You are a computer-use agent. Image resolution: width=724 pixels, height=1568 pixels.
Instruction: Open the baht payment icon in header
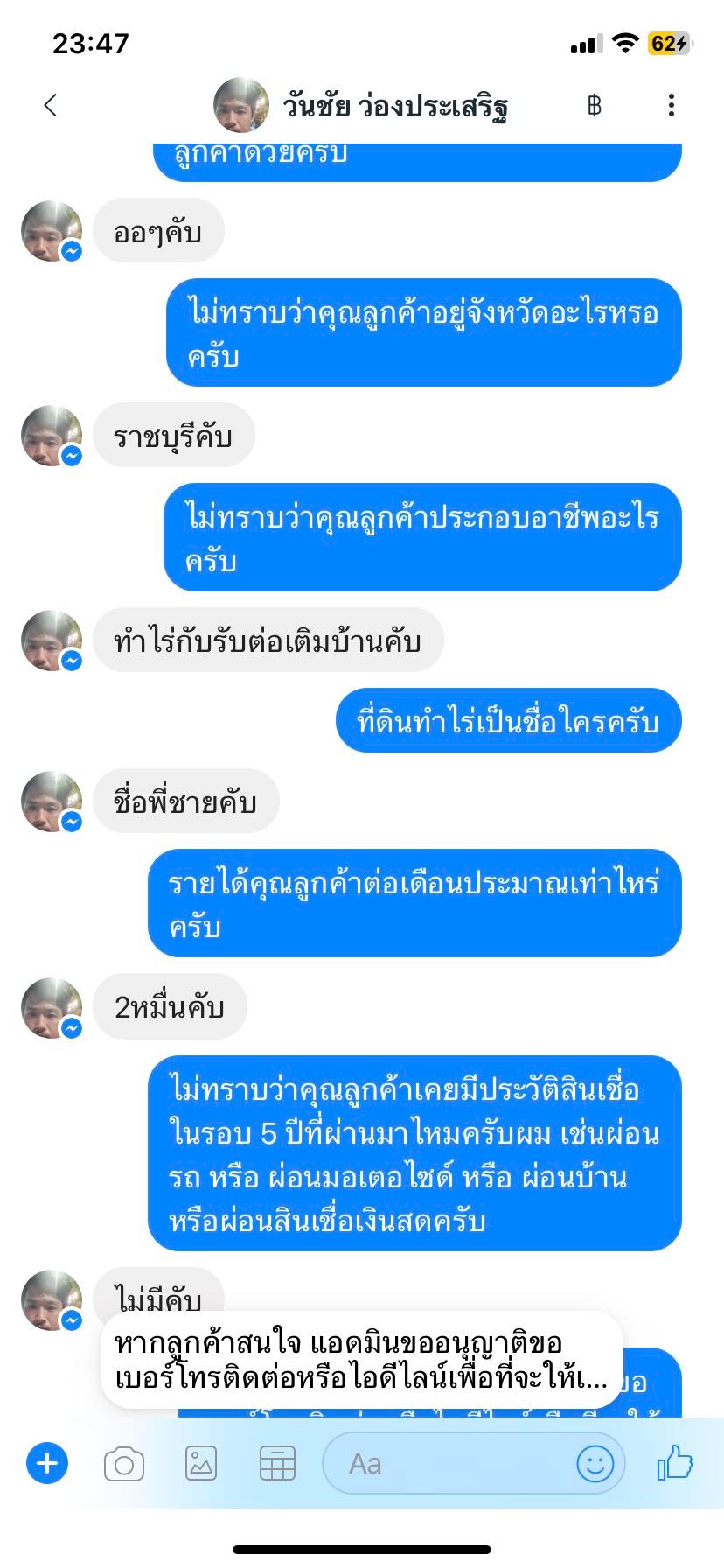tap(595, 106)
